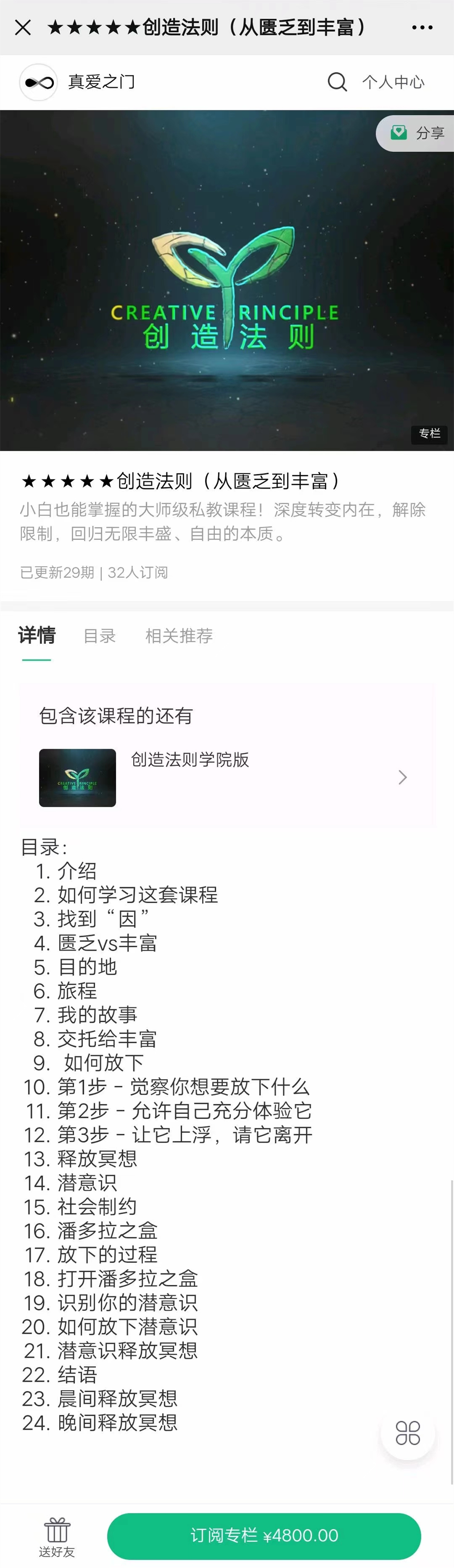Tap the floating four-circle shortcut button

(x=408, y=1432)
